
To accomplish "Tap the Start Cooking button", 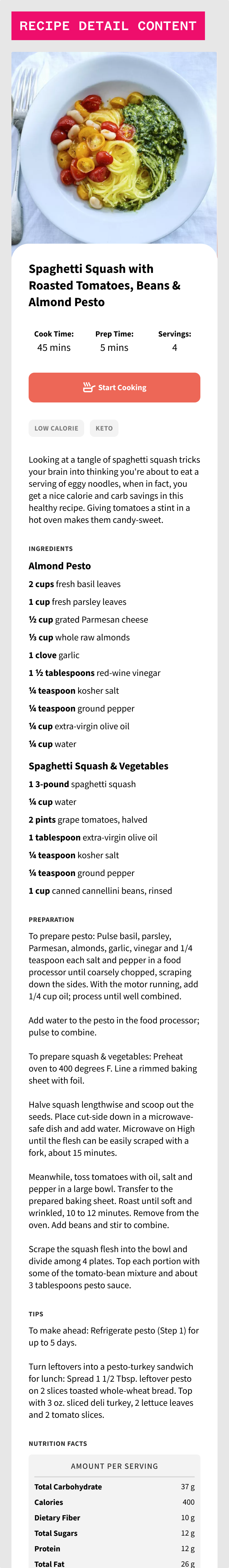I will [114, 388].
